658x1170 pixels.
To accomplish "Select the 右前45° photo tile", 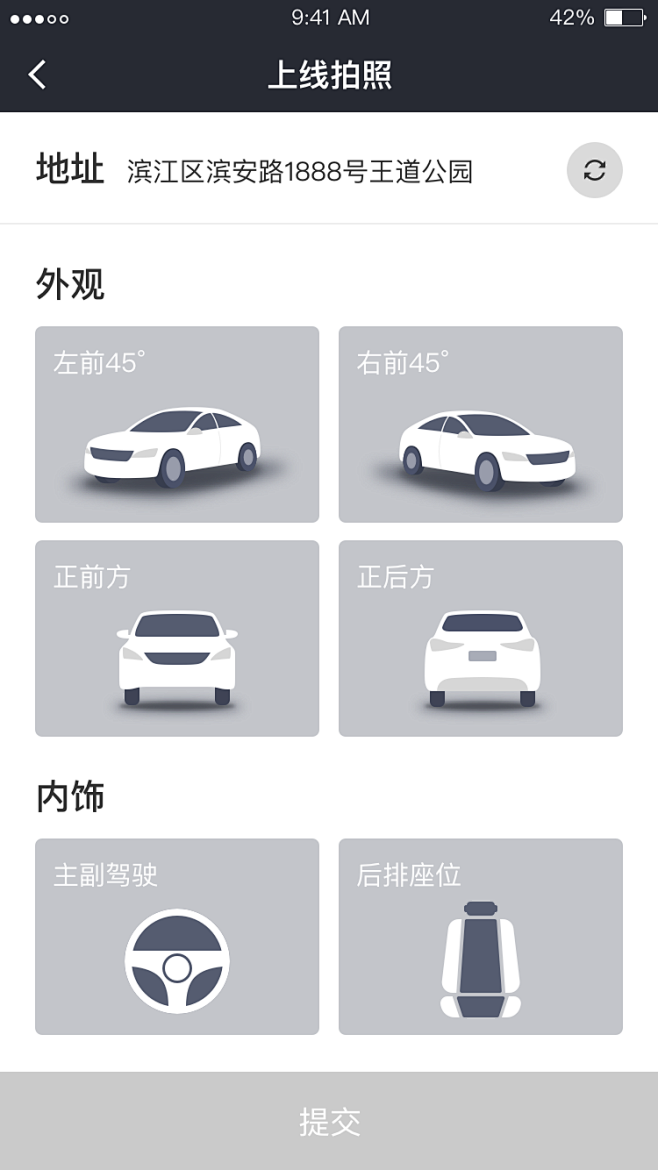I will click(x=480, y=424).
